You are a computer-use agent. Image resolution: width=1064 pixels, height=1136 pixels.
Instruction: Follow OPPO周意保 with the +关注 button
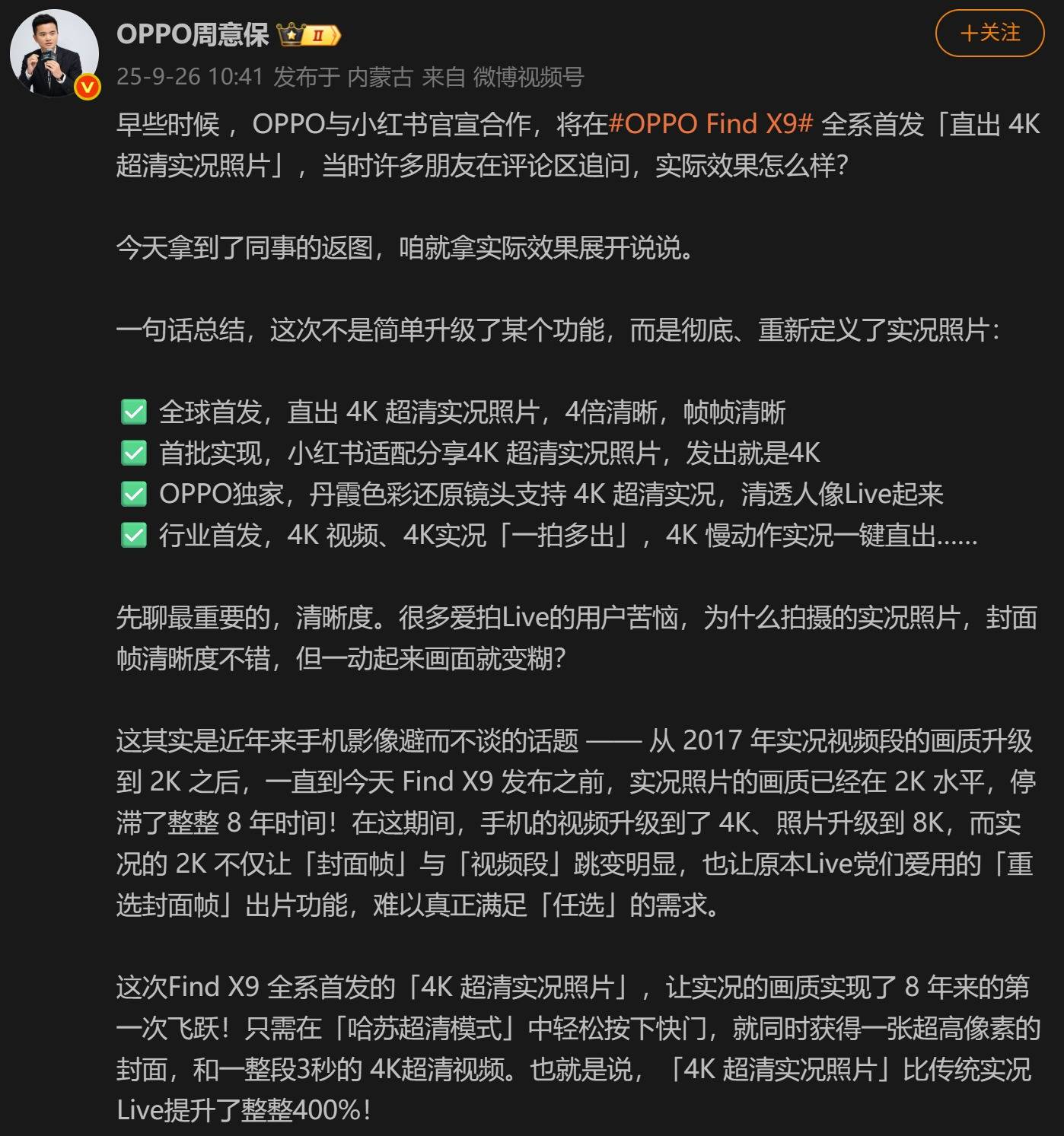pos(989,33)
